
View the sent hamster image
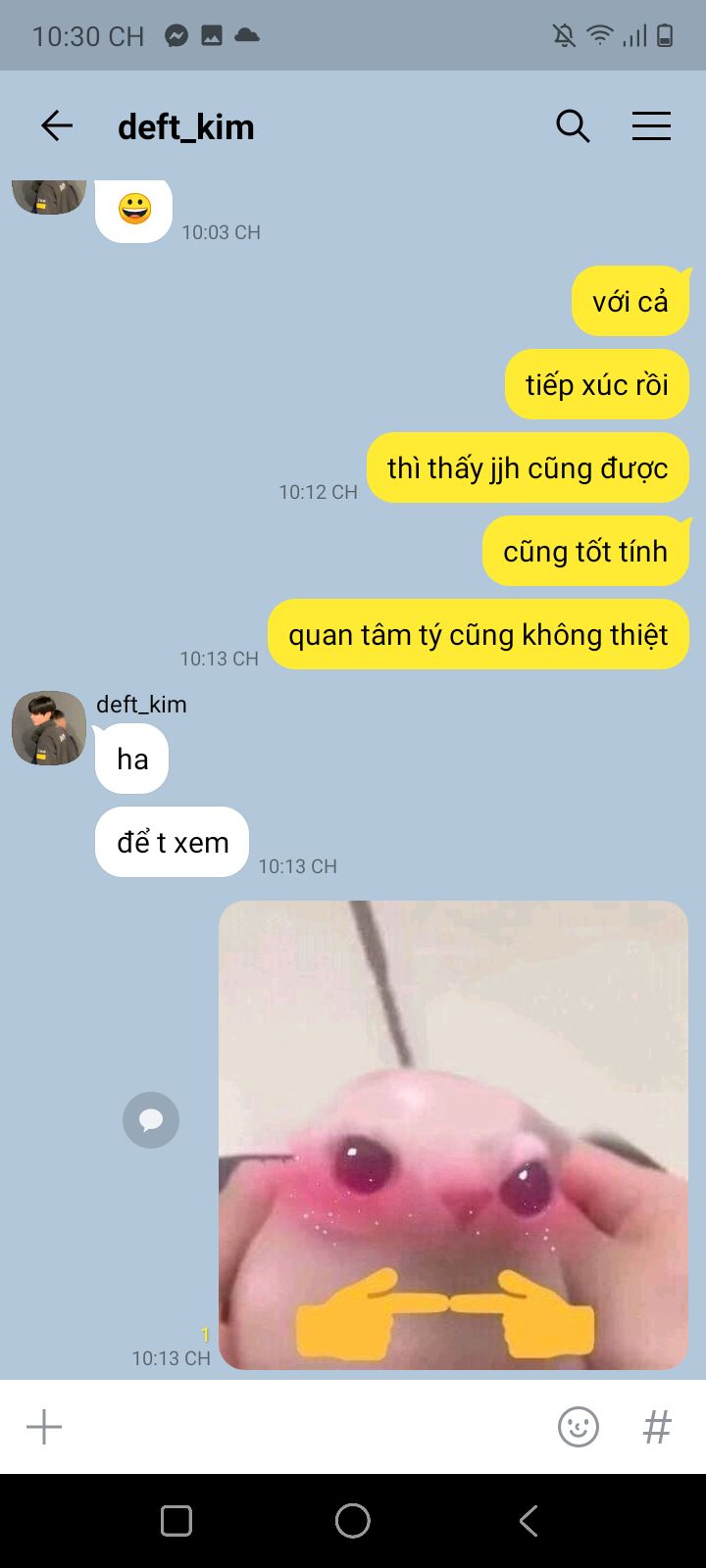pos(453,1135)
